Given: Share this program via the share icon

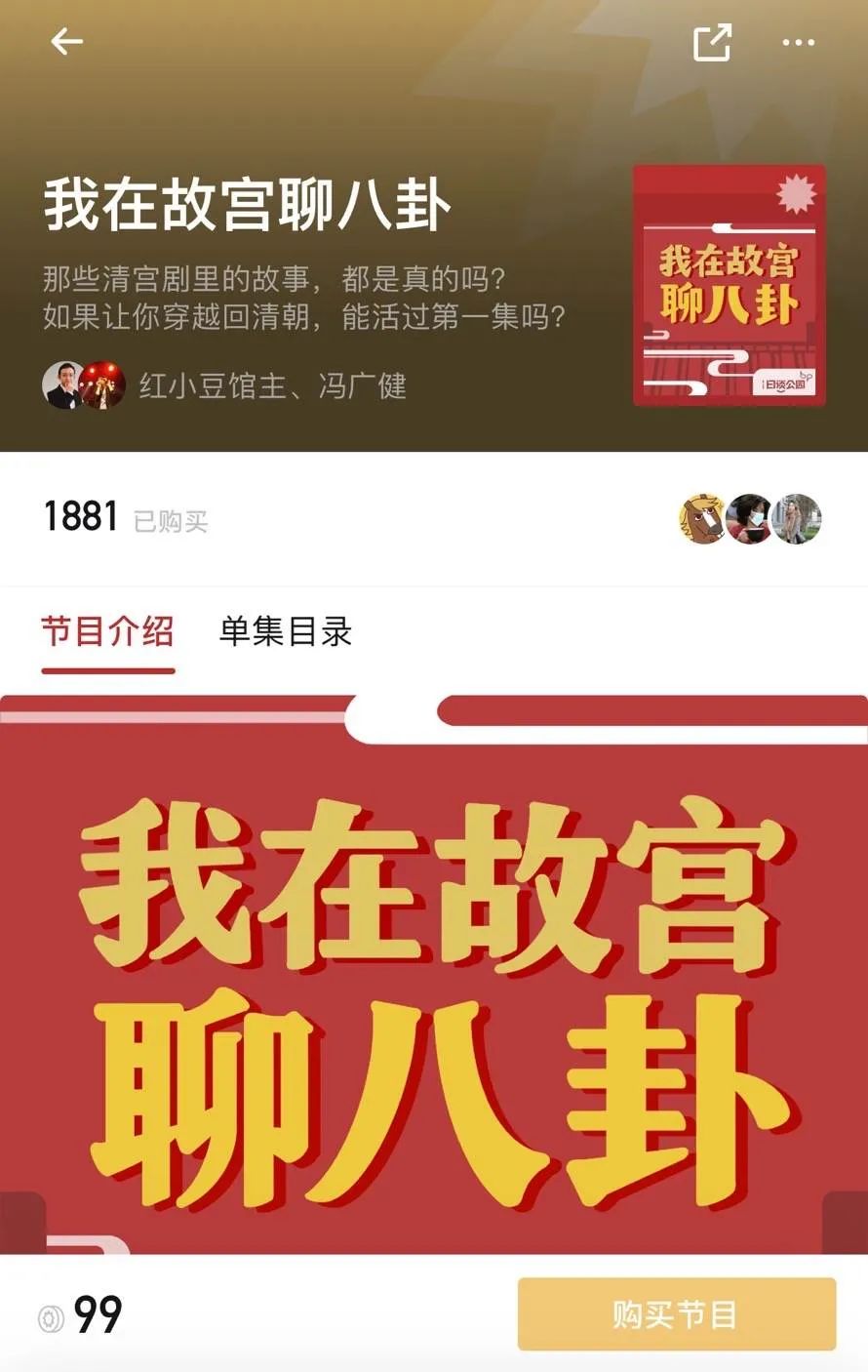Looking at the screenshot, I should 711,43.
